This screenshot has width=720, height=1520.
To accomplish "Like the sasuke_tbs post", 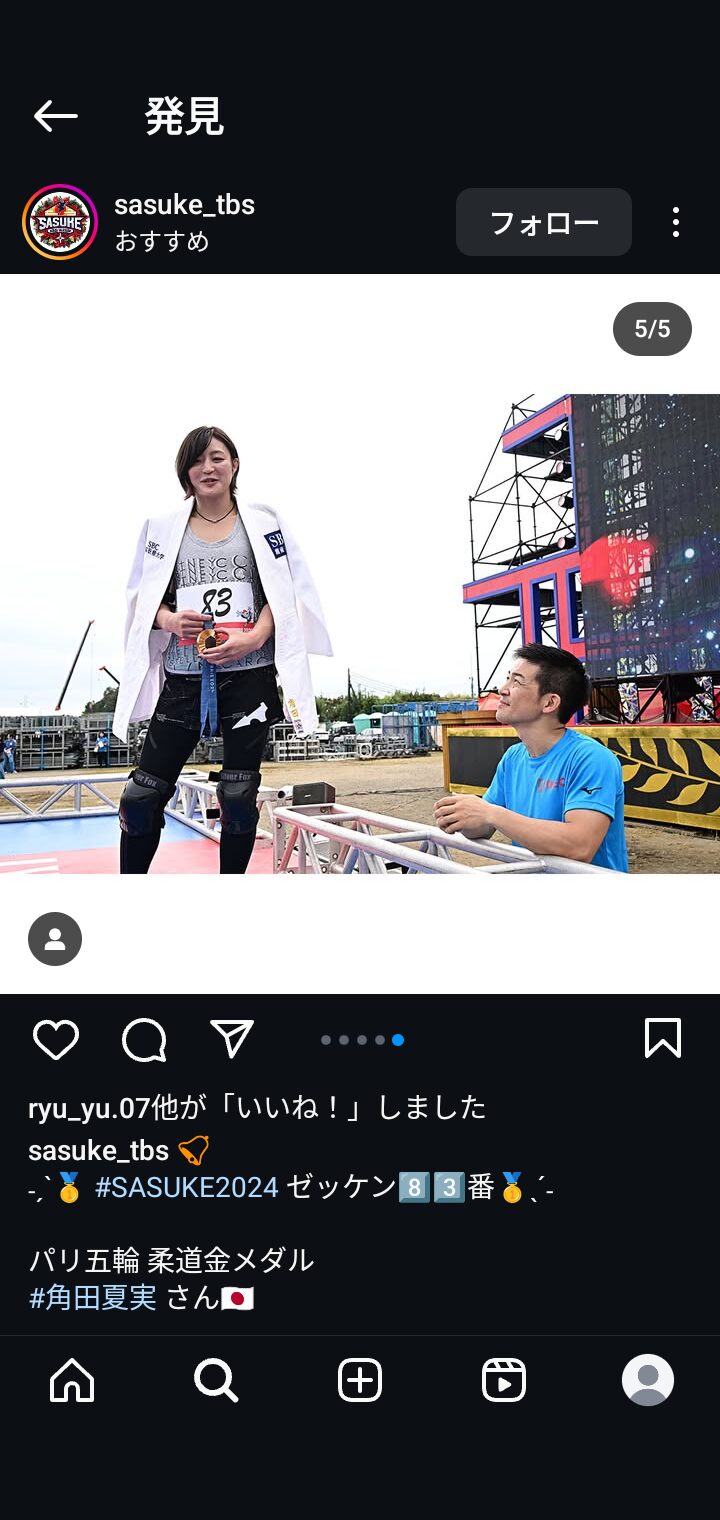I will (56, 1040).
